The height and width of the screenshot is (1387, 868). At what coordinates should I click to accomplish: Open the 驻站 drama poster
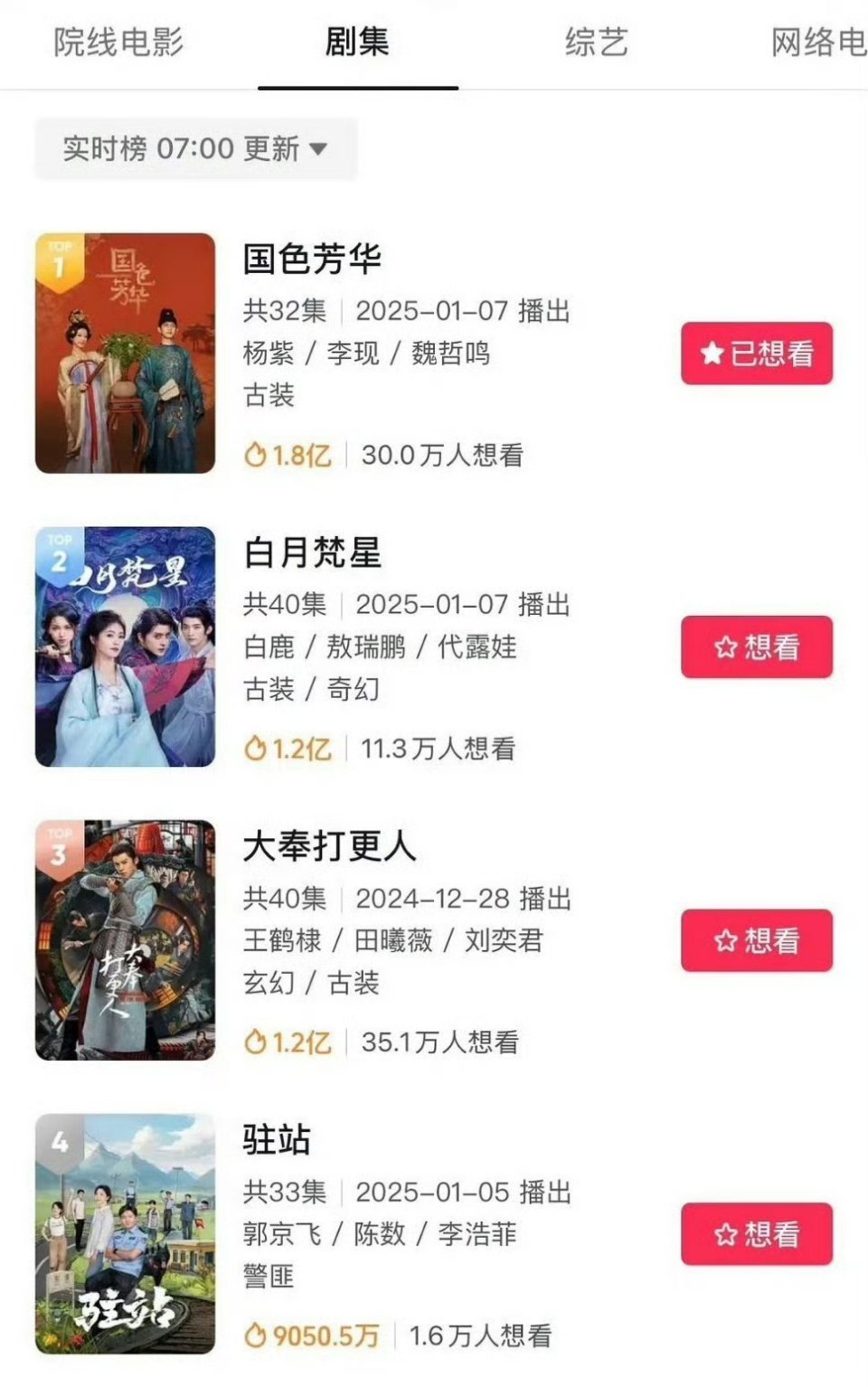[x=126, y=1233]
